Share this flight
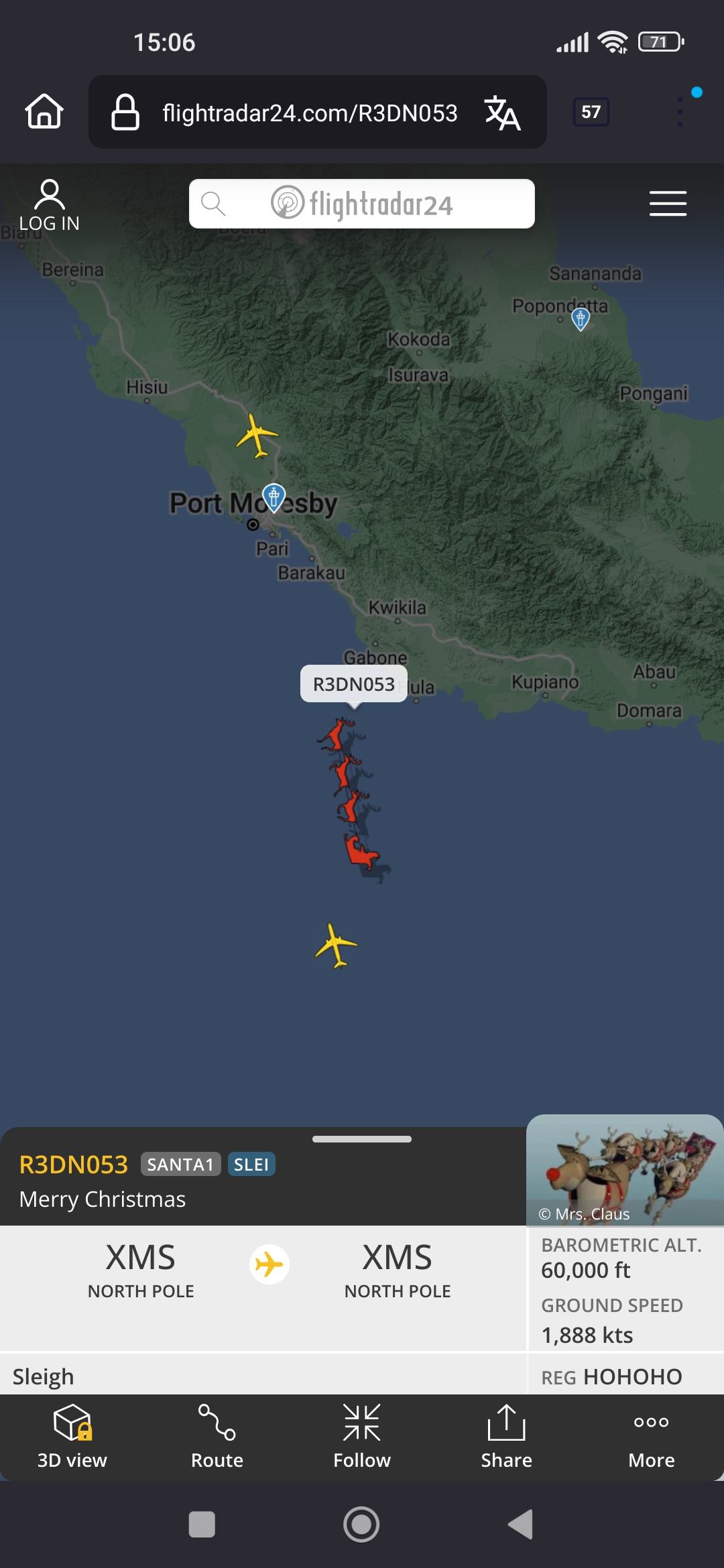Viewport: 724px width, 1568px height. coord(506,1437)
